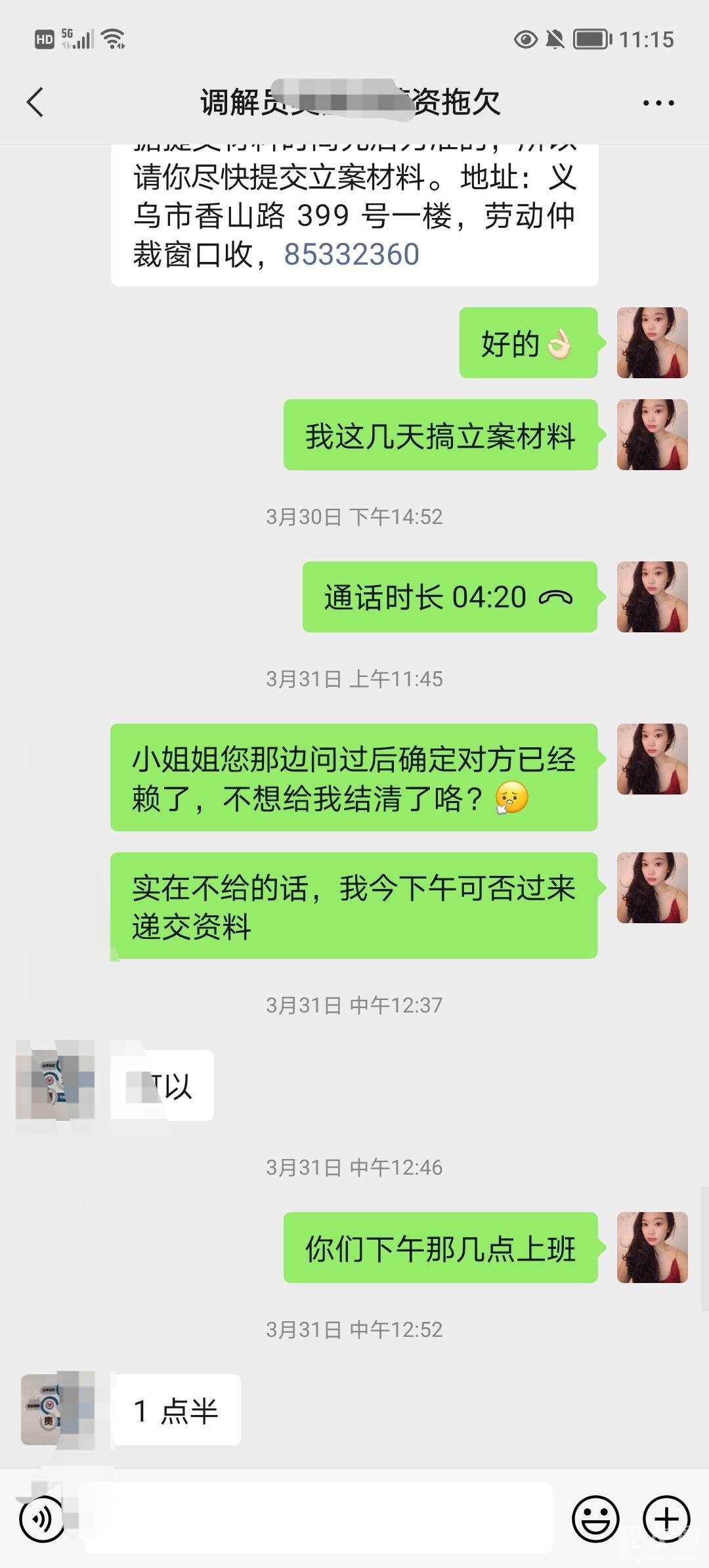
Task: Open the emoji sticker panel
Action: pyautogui.click(x=595, y=1518)
